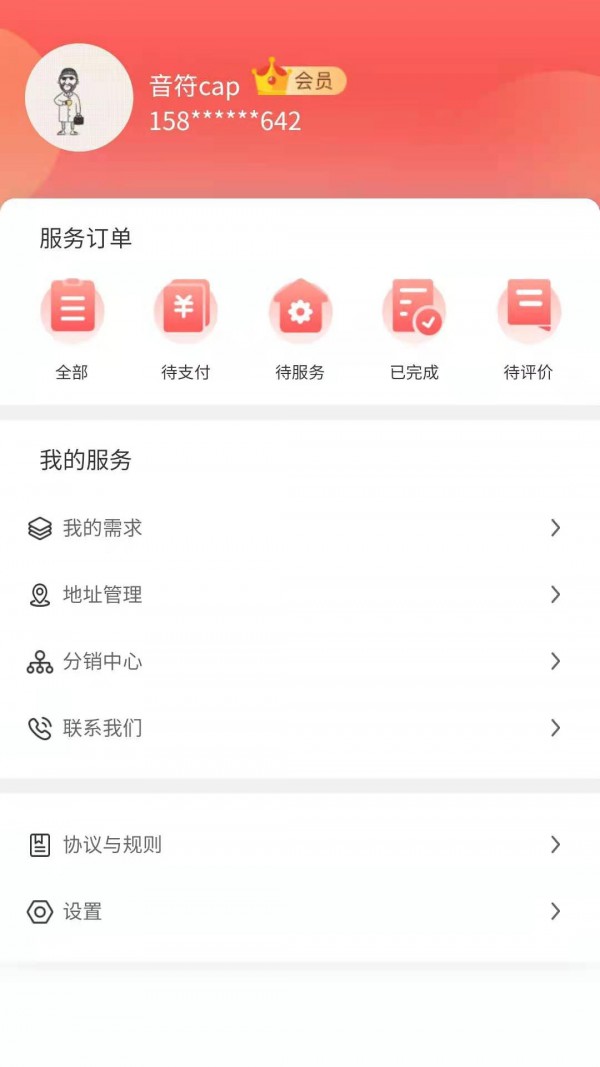Open 设置 settings
The height and width of the screenshot is (1067, 600).
pyautogui.click(x=300, y=912)
